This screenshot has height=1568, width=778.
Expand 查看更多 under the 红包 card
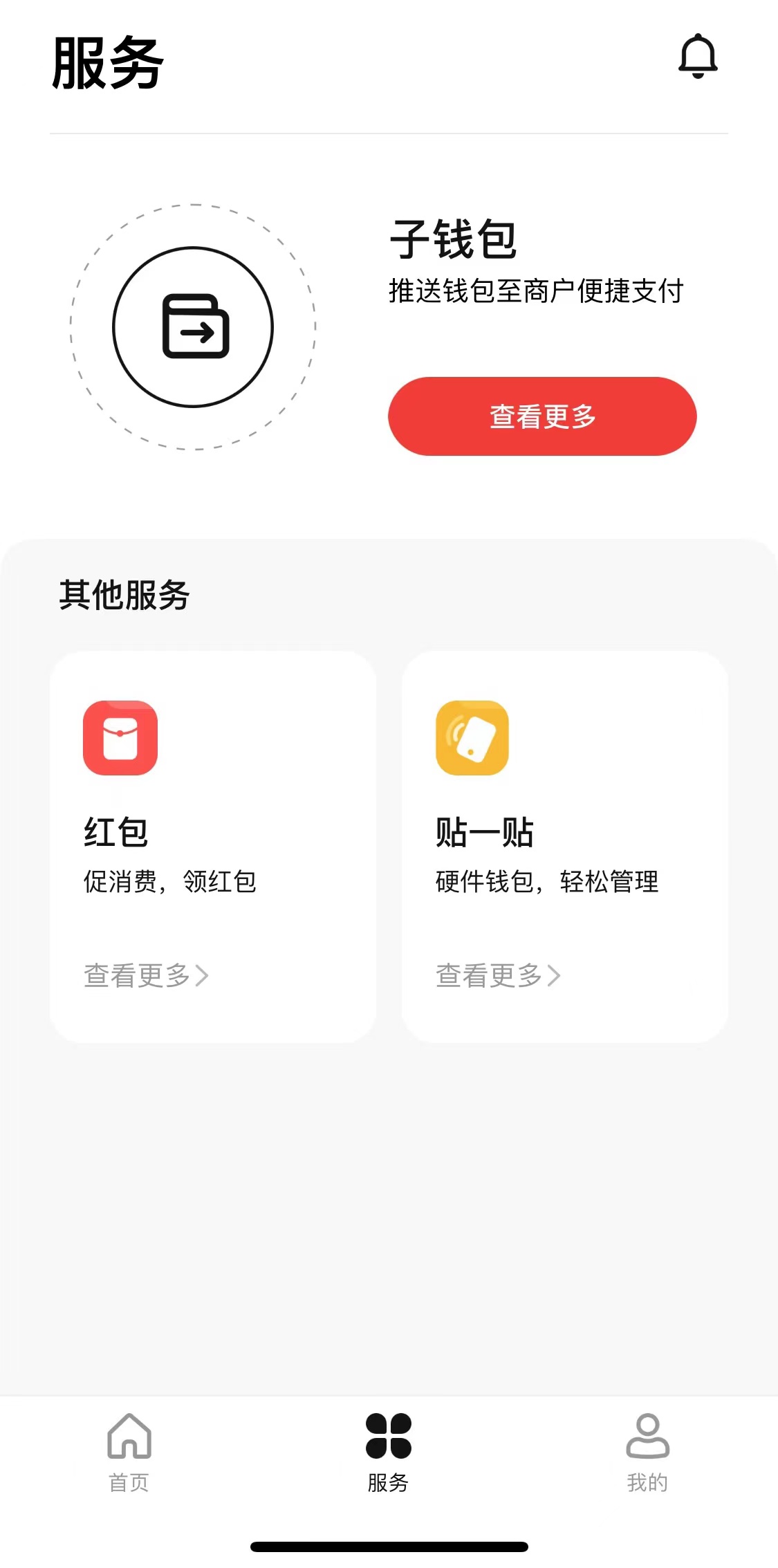[136, 975]
